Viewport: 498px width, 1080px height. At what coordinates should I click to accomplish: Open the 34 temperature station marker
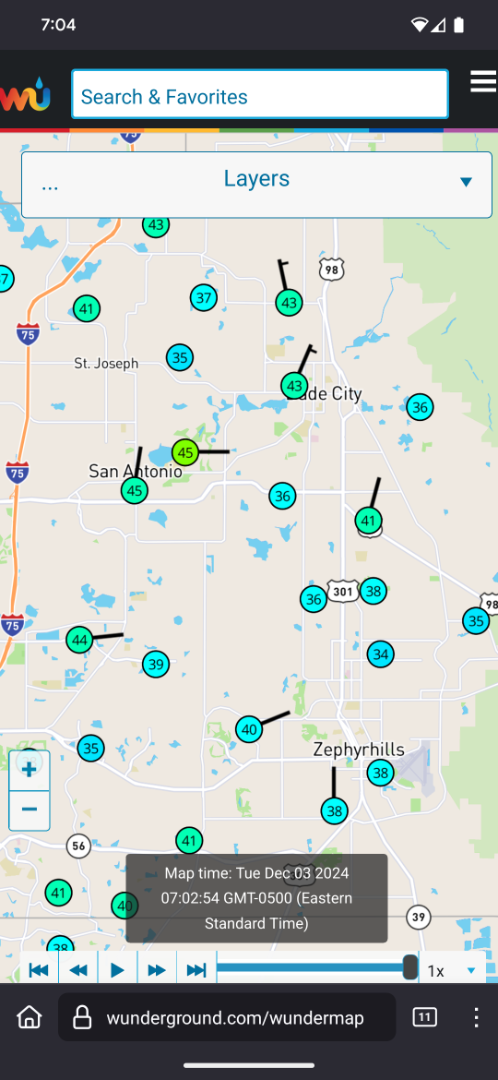[x=380, y=654]
